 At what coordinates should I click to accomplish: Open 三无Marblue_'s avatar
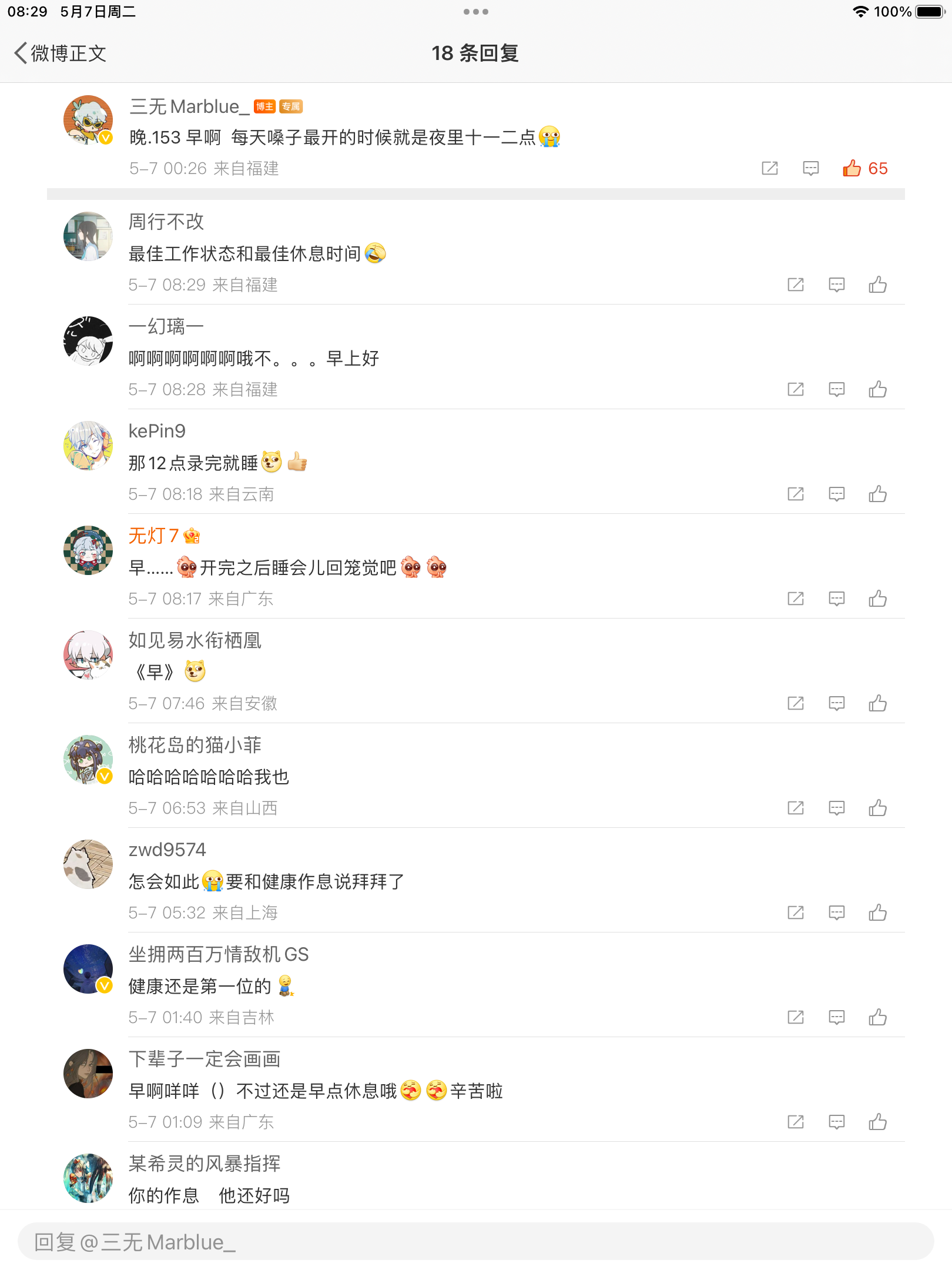pyautogui.click(x=88, y=120)
